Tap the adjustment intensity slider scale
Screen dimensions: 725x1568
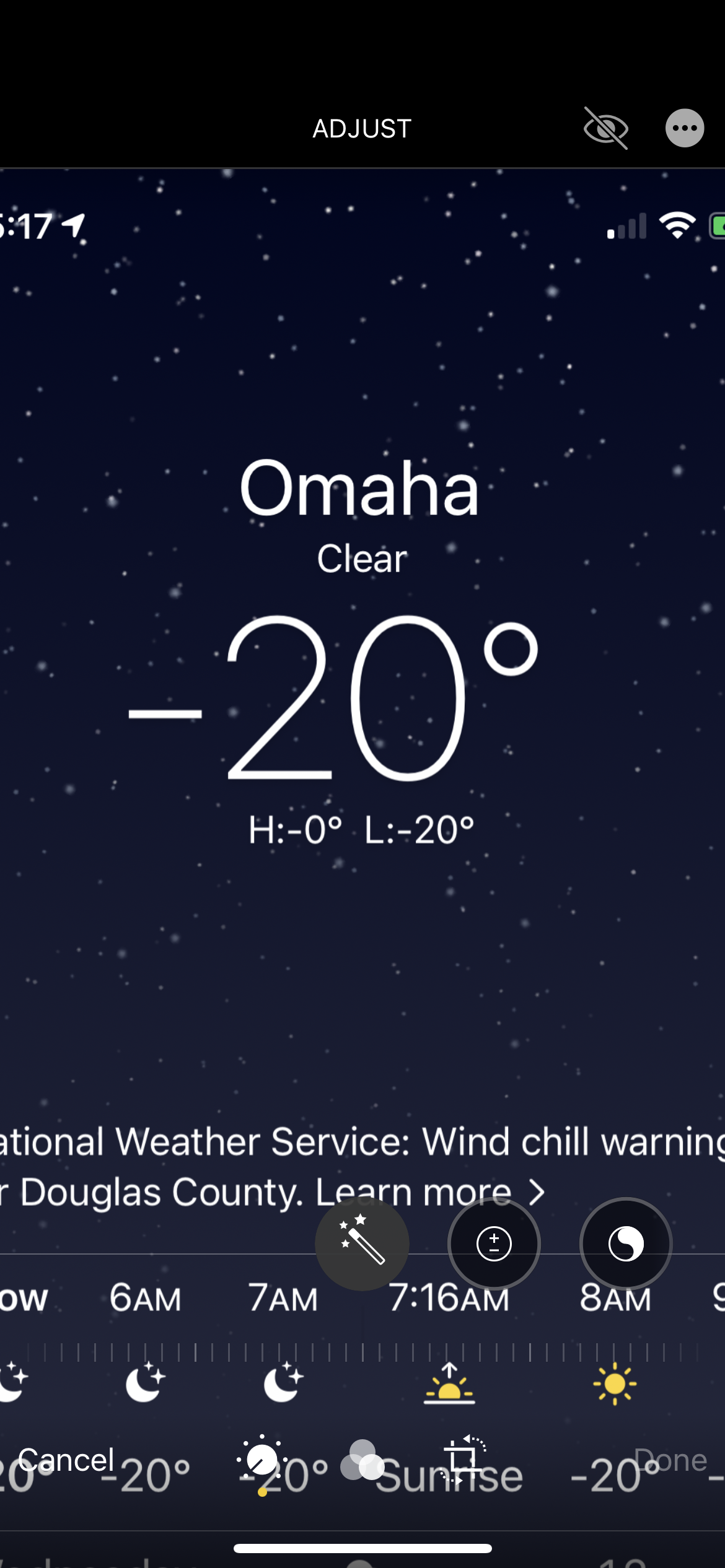point(362,1352)
